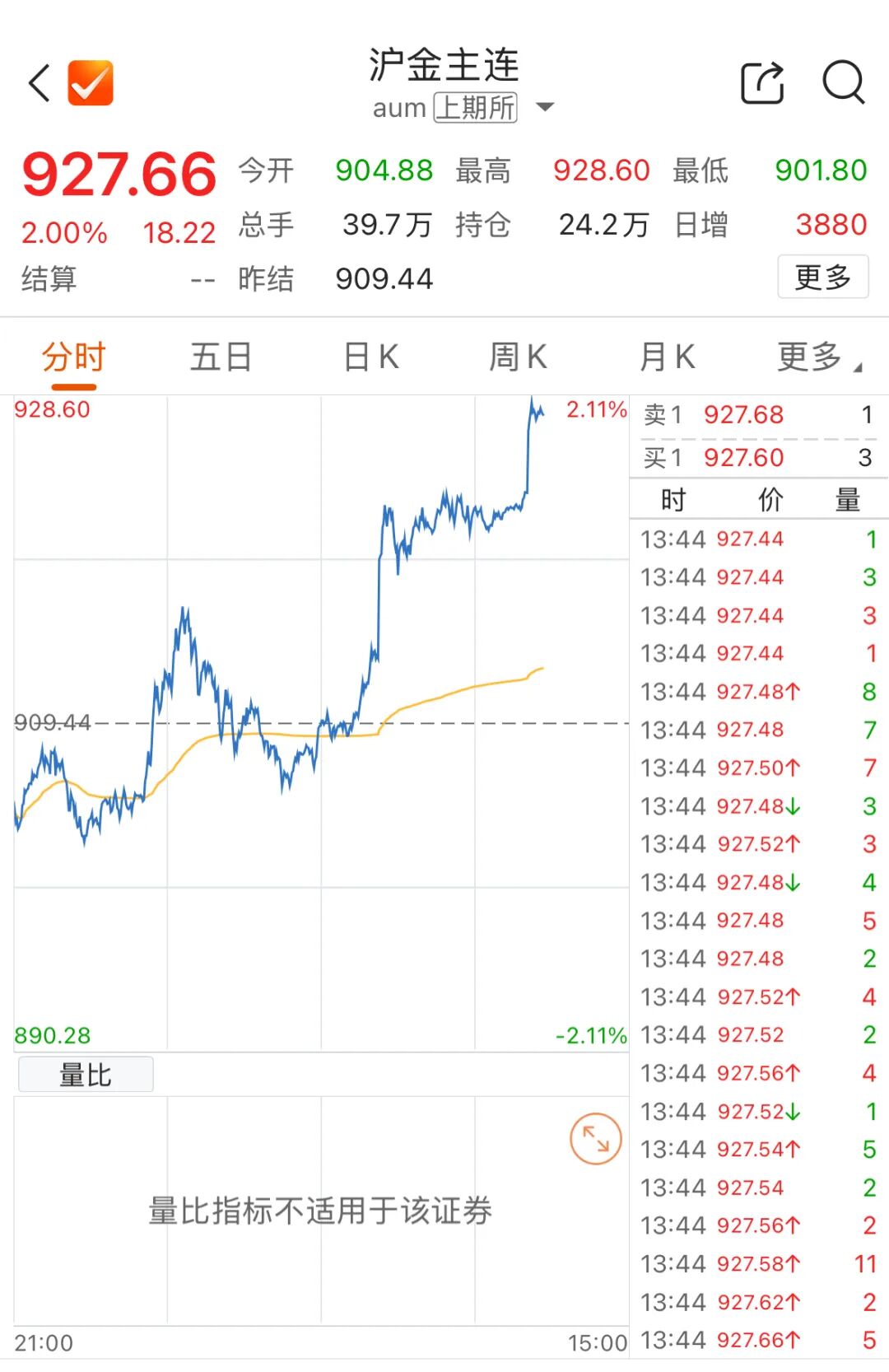
Task: Open the search magnifier icon
Action: [844, 82]
